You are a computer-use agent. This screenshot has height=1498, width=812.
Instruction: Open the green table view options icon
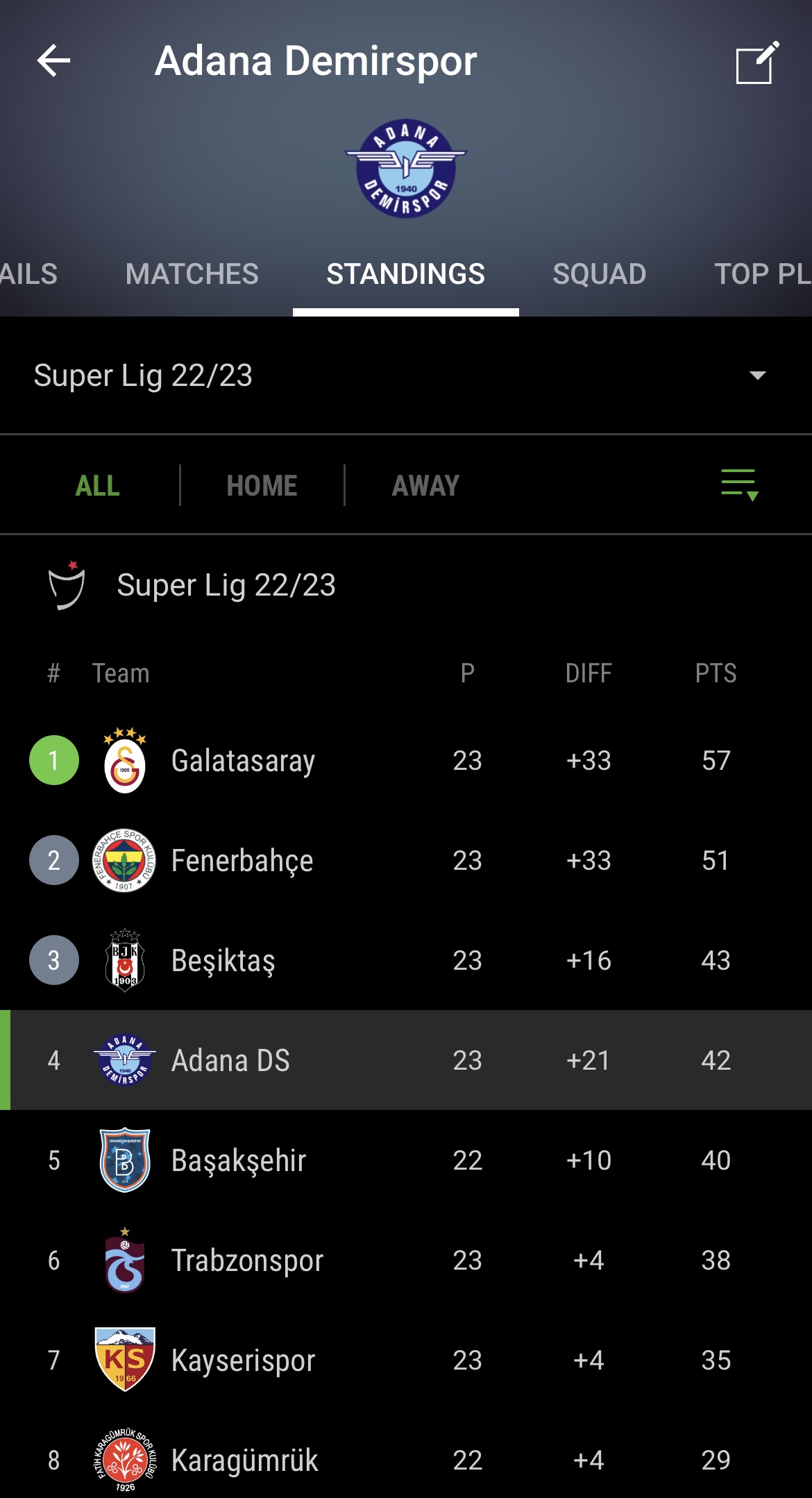click(x=739, y=485)
